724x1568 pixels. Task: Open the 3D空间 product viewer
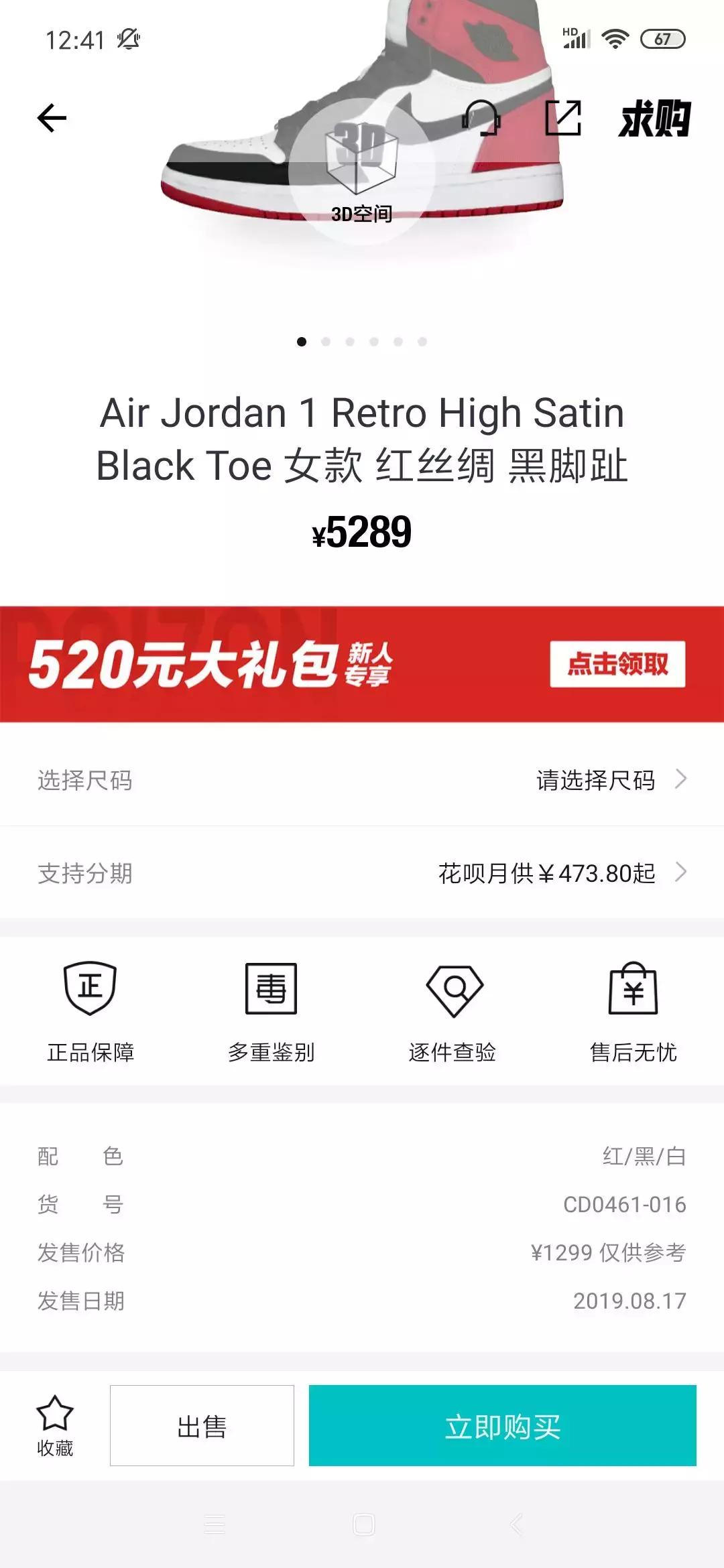(362, 173)
